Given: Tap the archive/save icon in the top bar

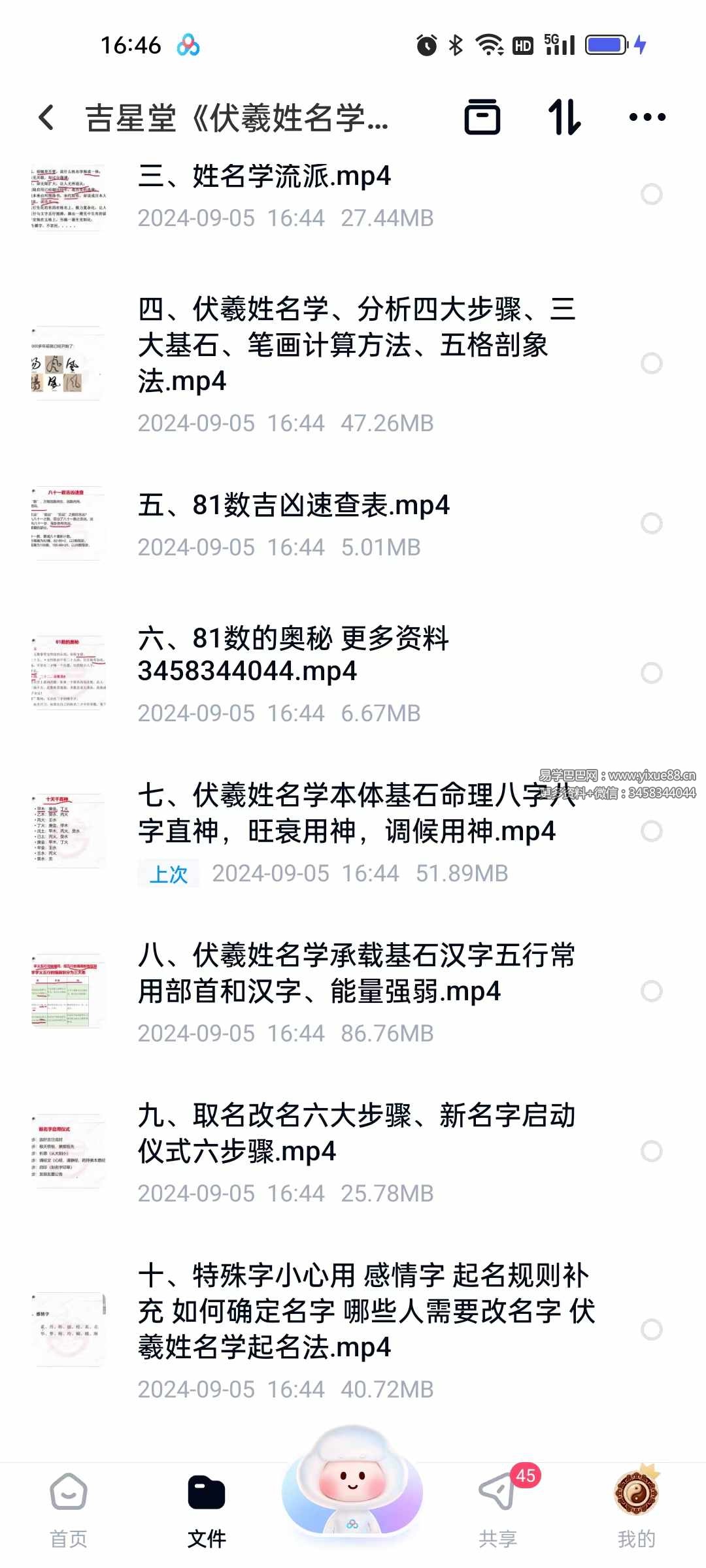Looking at the screenshot, I should pyautogui.click(x=482, y=118).
